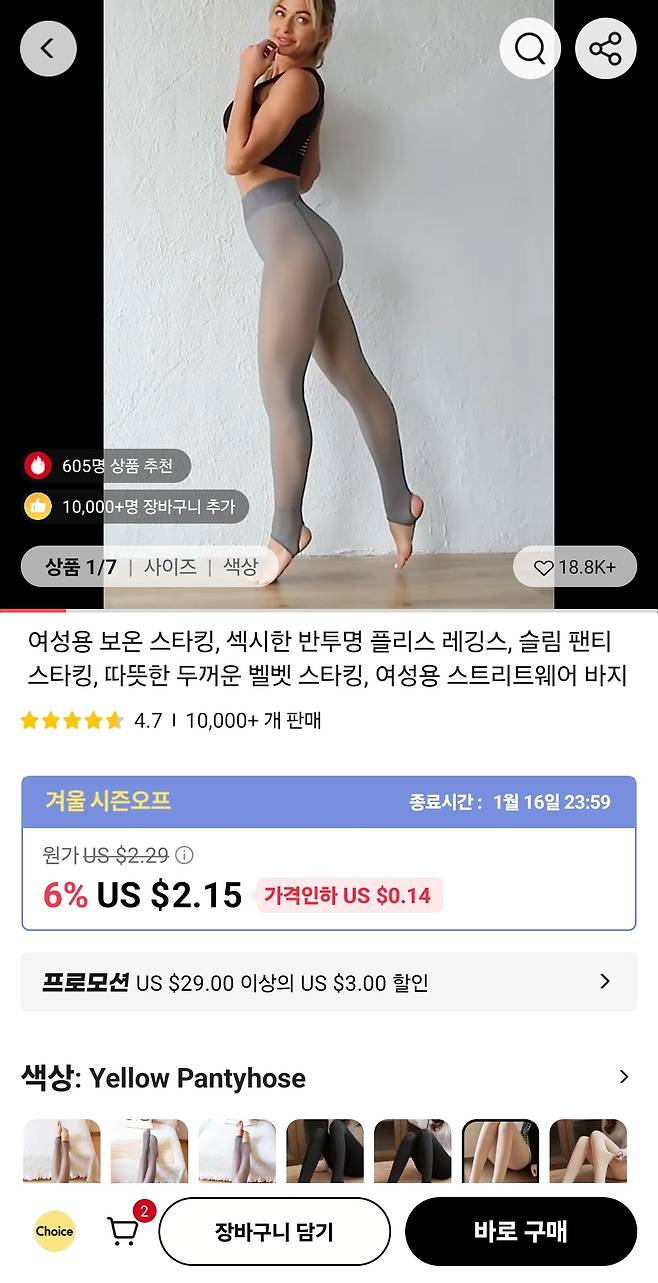Screen dimensions: 658x1283
Task: Switch to the 사이즈 image tab
Action: [170, 567]
